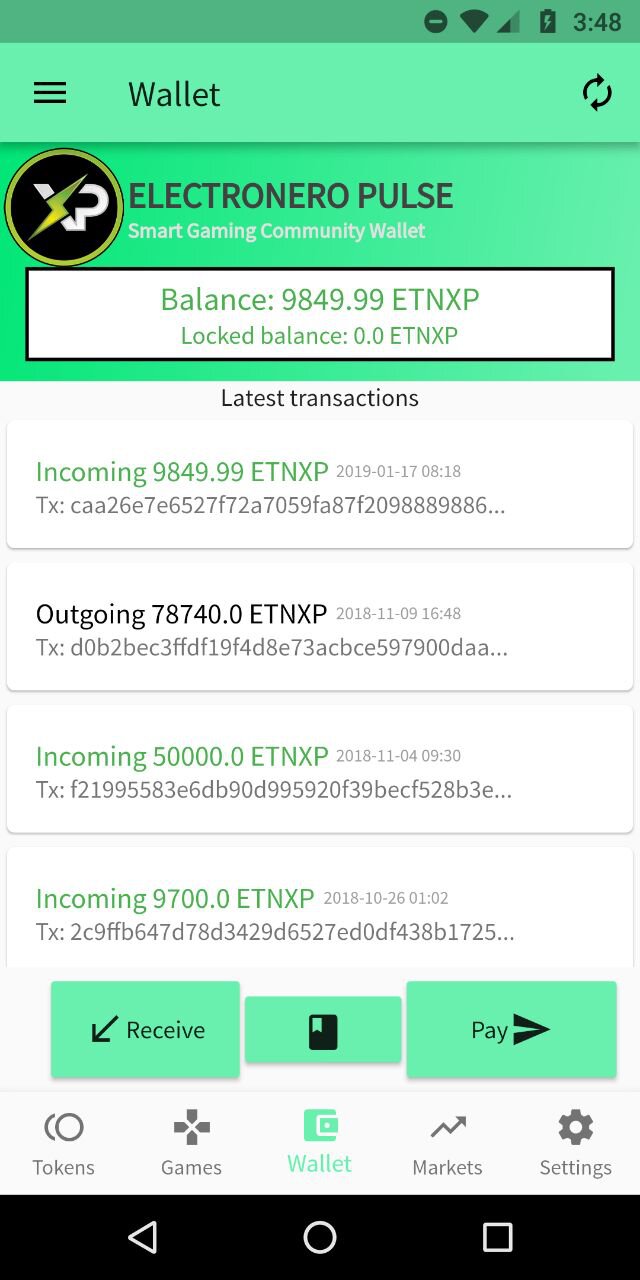The height and width of the screenshot is (1280, 640).
Task: Switch to the Settings tab
Action: click(x=576, y=1144)
